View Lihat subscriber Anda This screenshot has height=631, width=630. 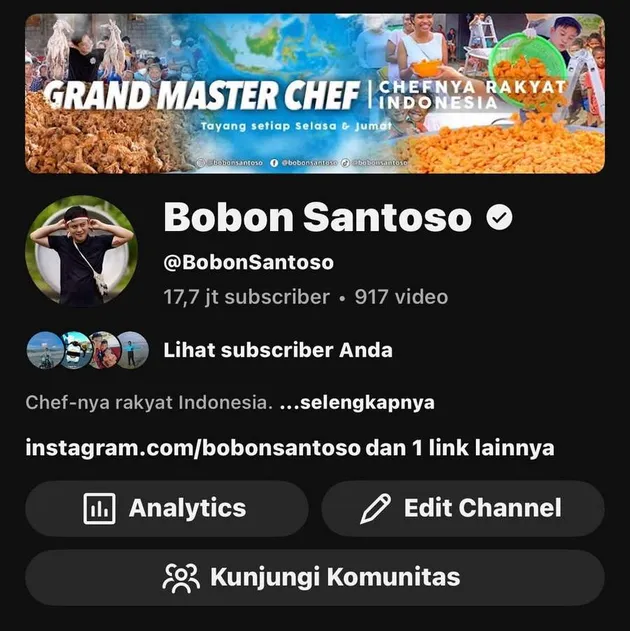277,350
